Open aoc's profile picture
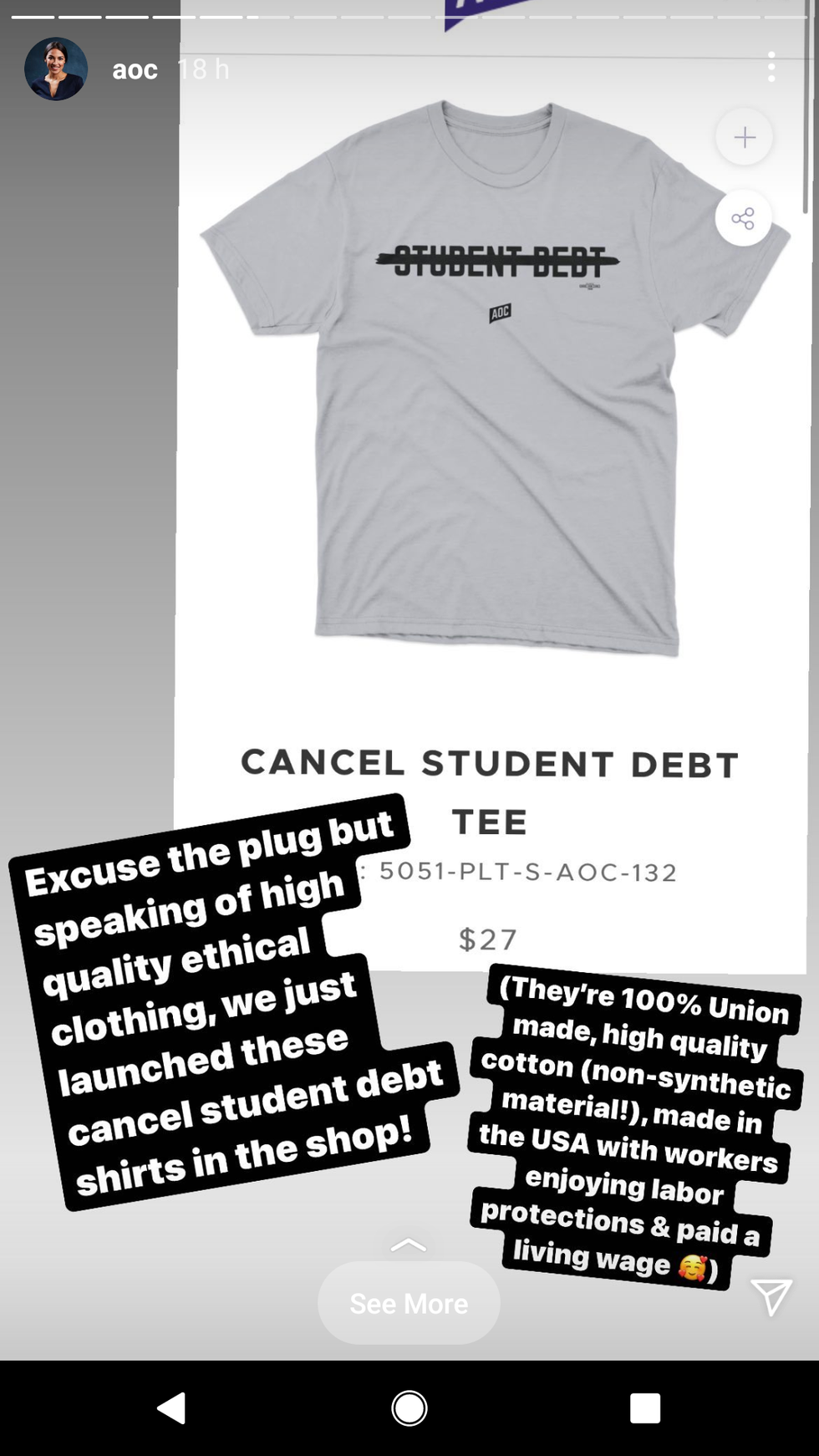This screenshot has width=819, height=1456. pyautogui.click(x=56, y=69)
